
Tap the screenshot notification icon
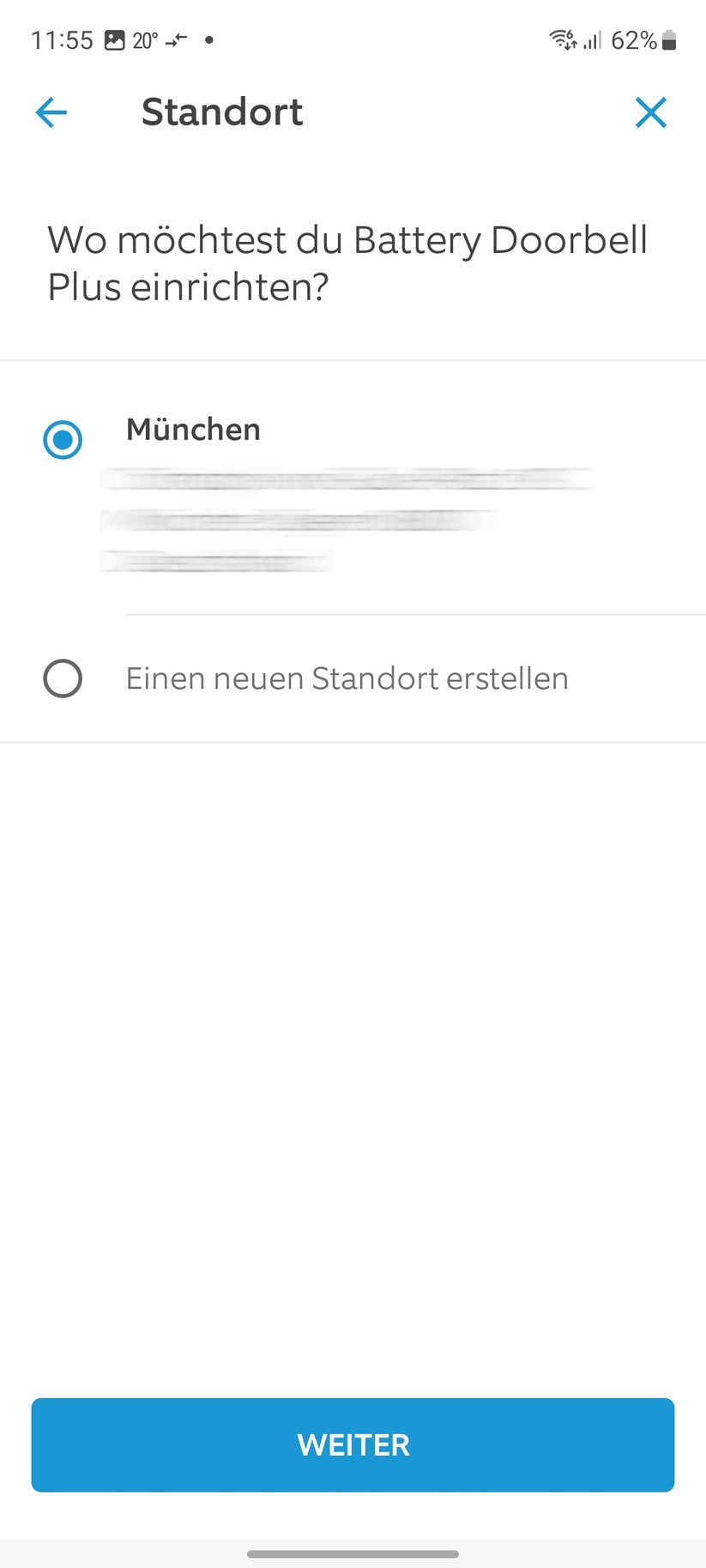pyautogui.click(x=114, y=39)
